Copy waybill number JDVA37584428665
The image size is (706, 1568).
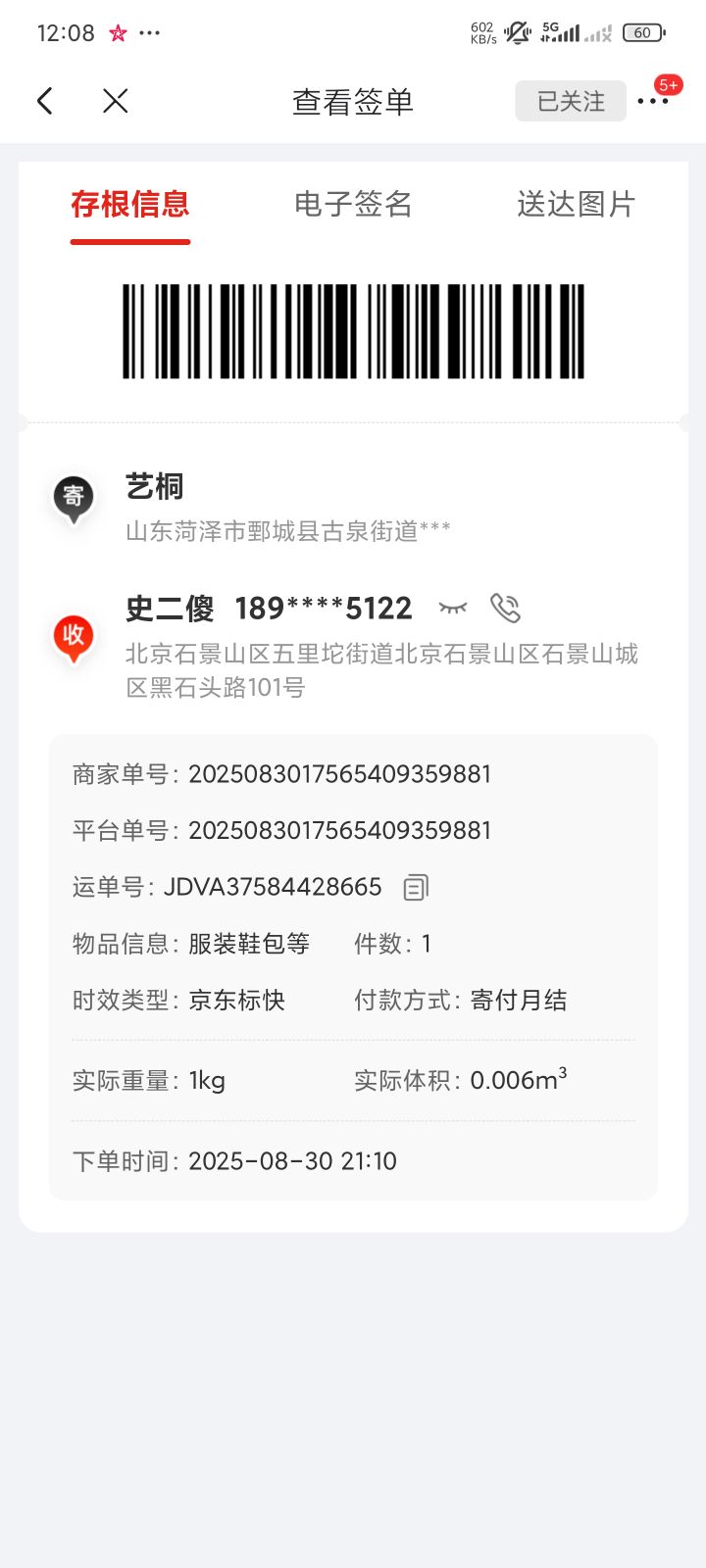(416, 887)
